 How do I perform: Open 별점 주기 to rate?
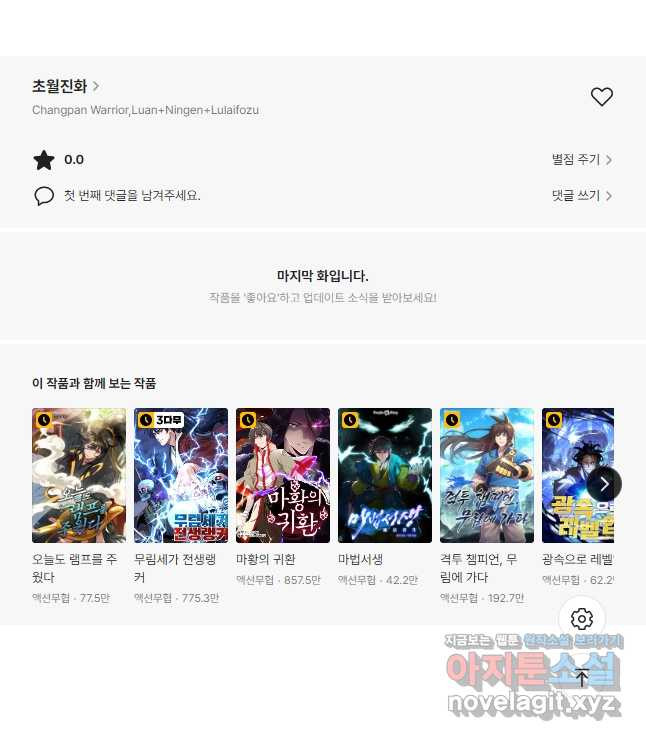pyautogui.click(x=581, y=160)
